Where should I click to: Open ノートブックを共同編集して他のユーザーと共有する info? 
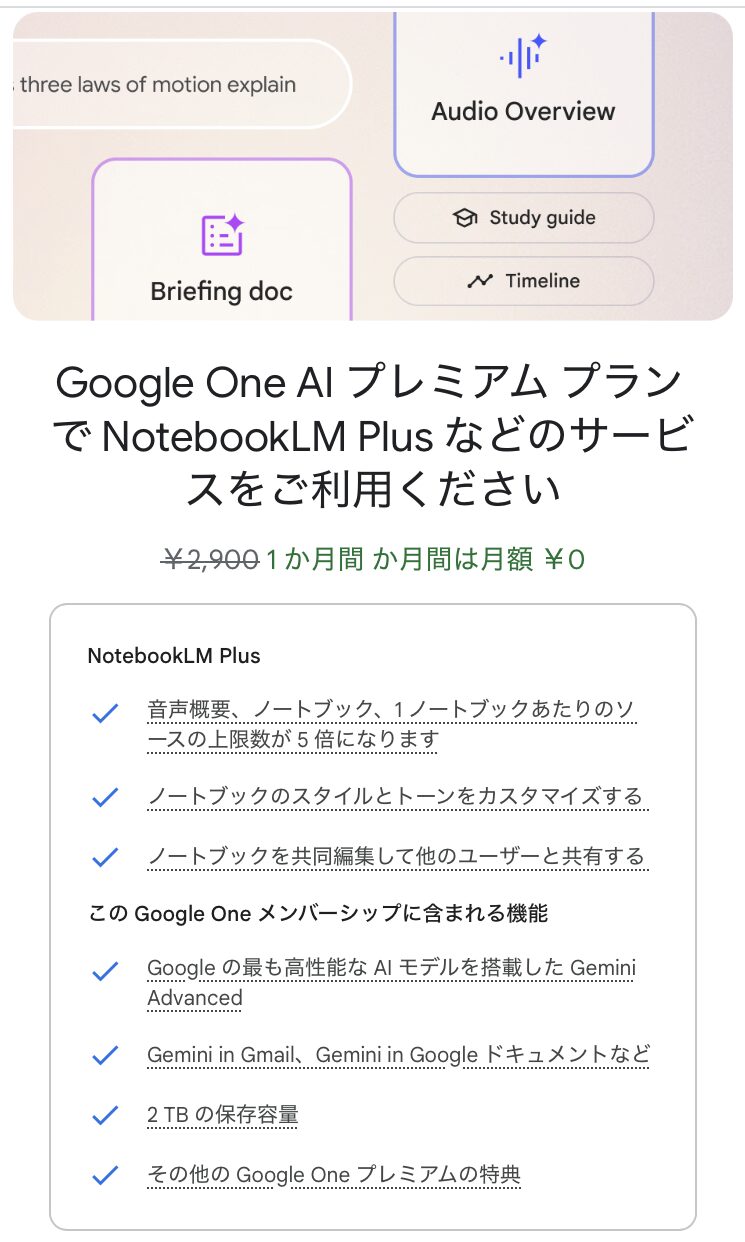(396, 856)
